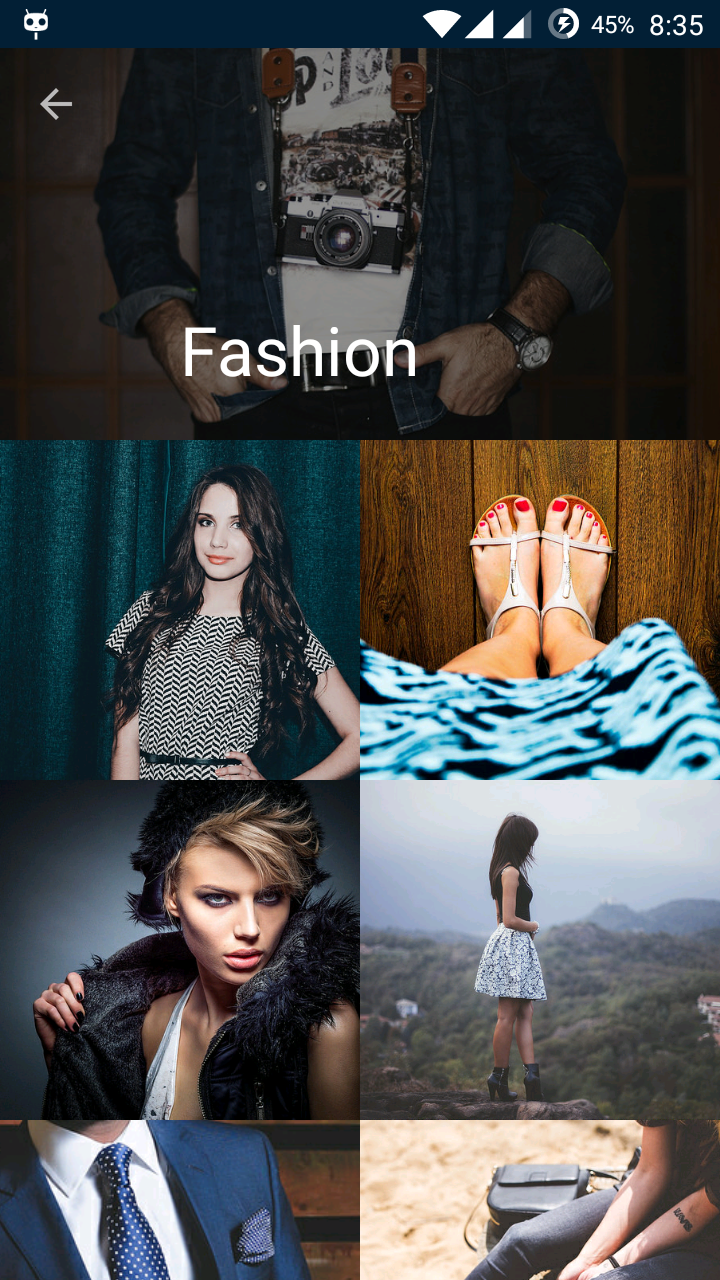
Task: Open the camera bag on sand wallpaper
Action: point(540,1200)
